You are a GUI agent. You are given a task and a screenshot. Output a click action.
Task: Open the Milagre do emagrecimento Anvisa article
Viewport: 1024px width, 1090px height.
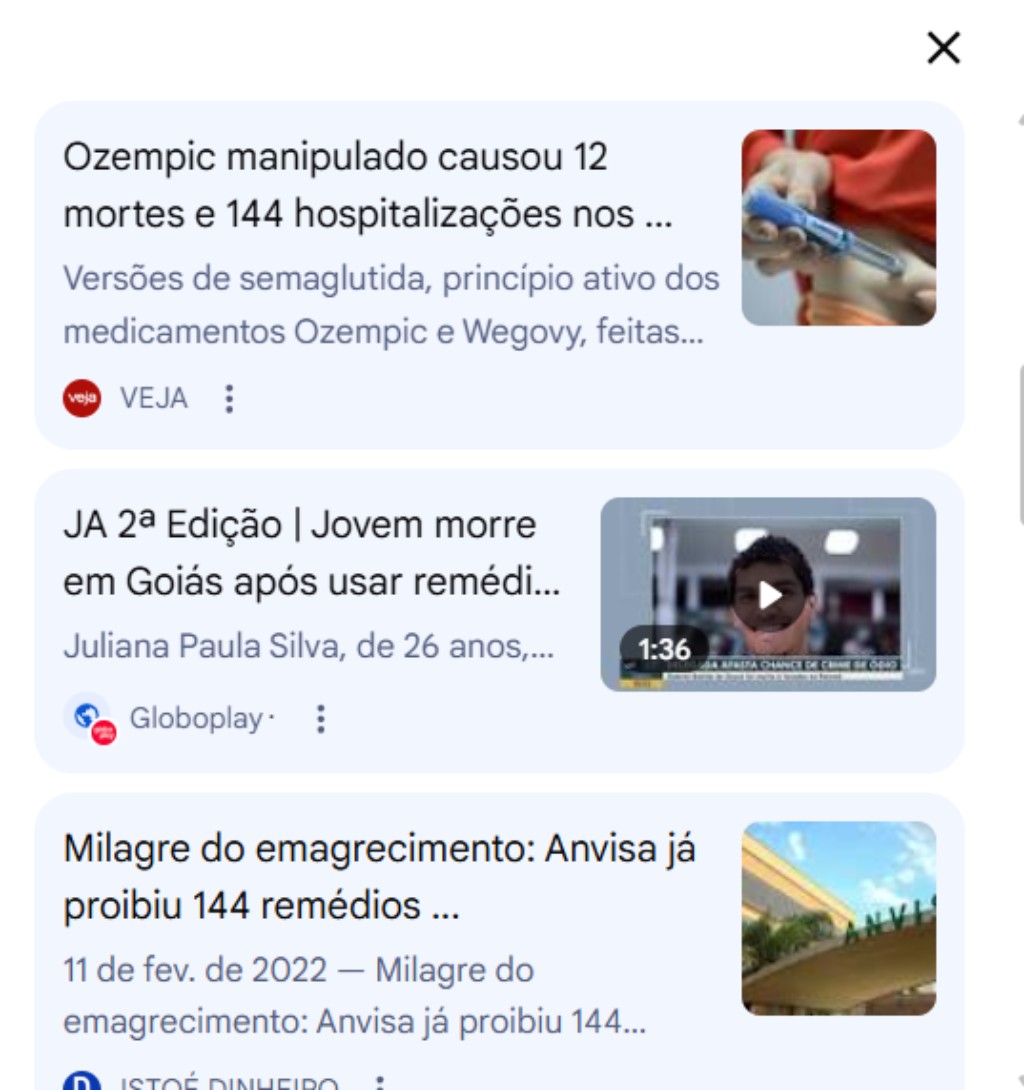coord(380,877)
